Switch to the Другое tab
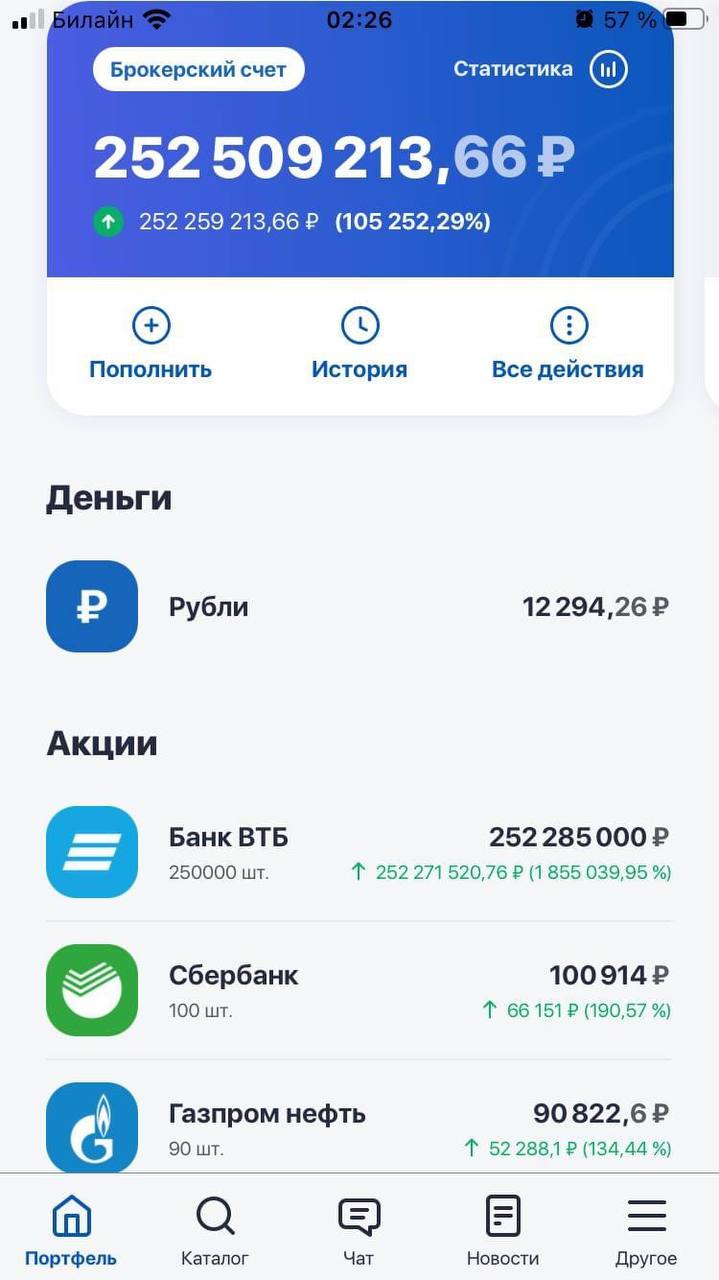The height and width of the screenshot is (1280, 719). 646,1230
